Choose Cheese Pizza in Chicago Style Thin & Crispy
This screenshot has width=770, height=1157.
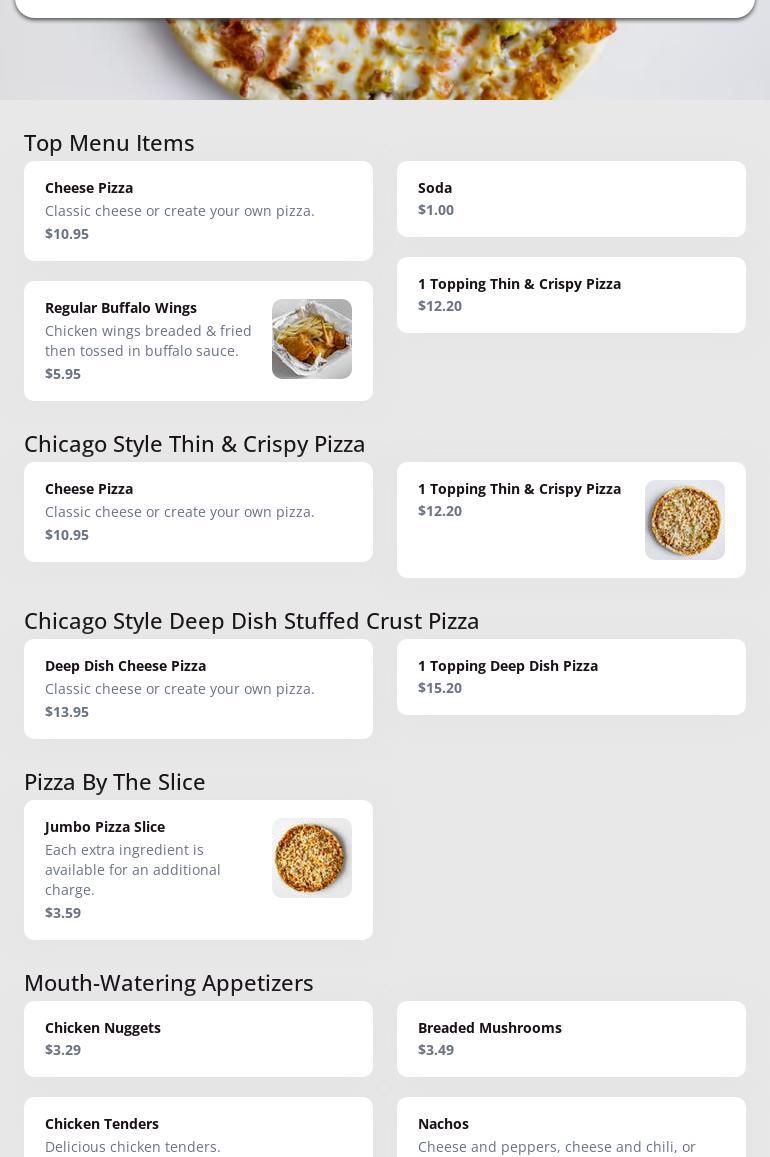click(198, 512)
